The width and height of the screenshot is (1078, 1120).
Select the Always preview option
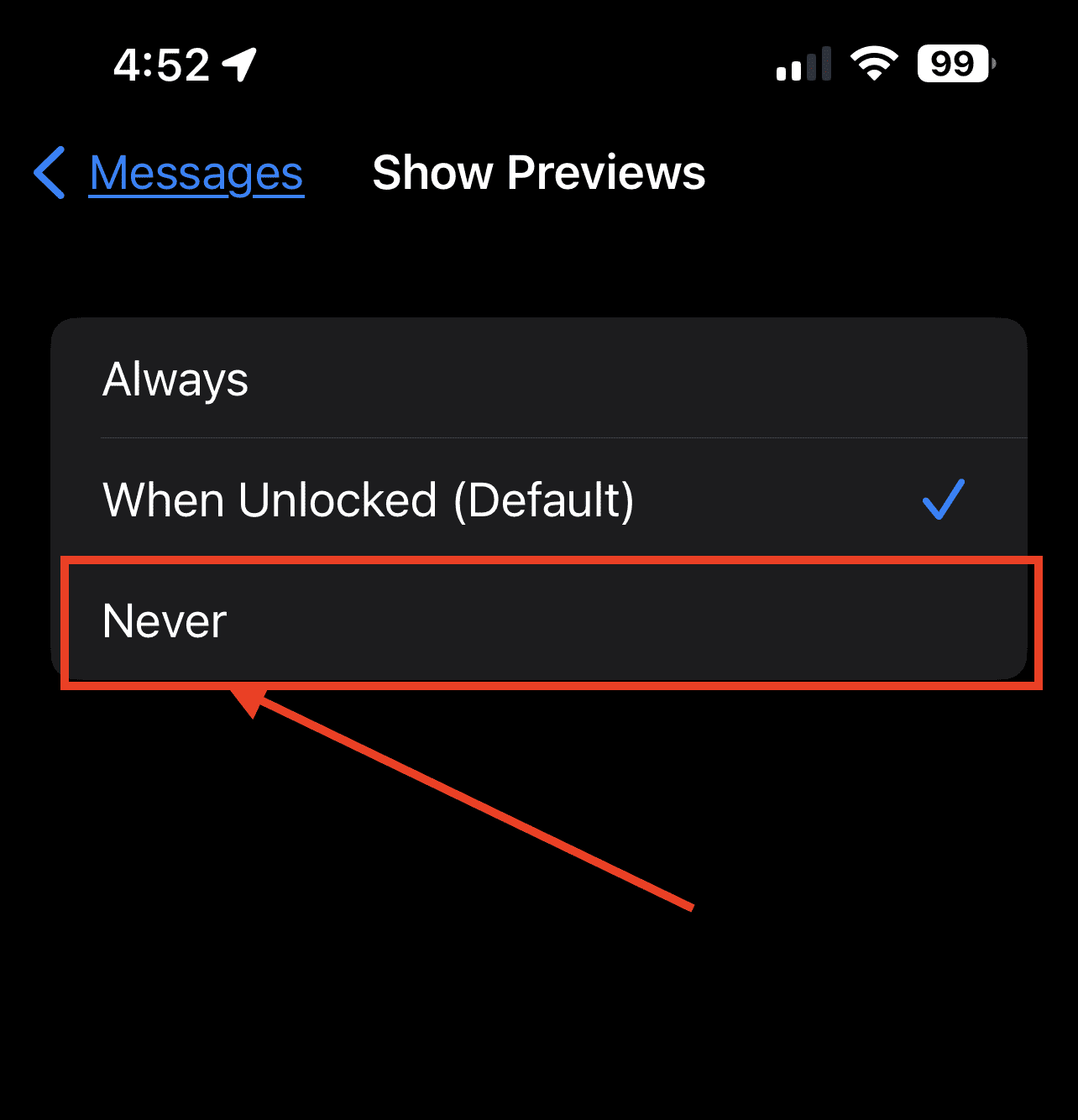(537, 379)
